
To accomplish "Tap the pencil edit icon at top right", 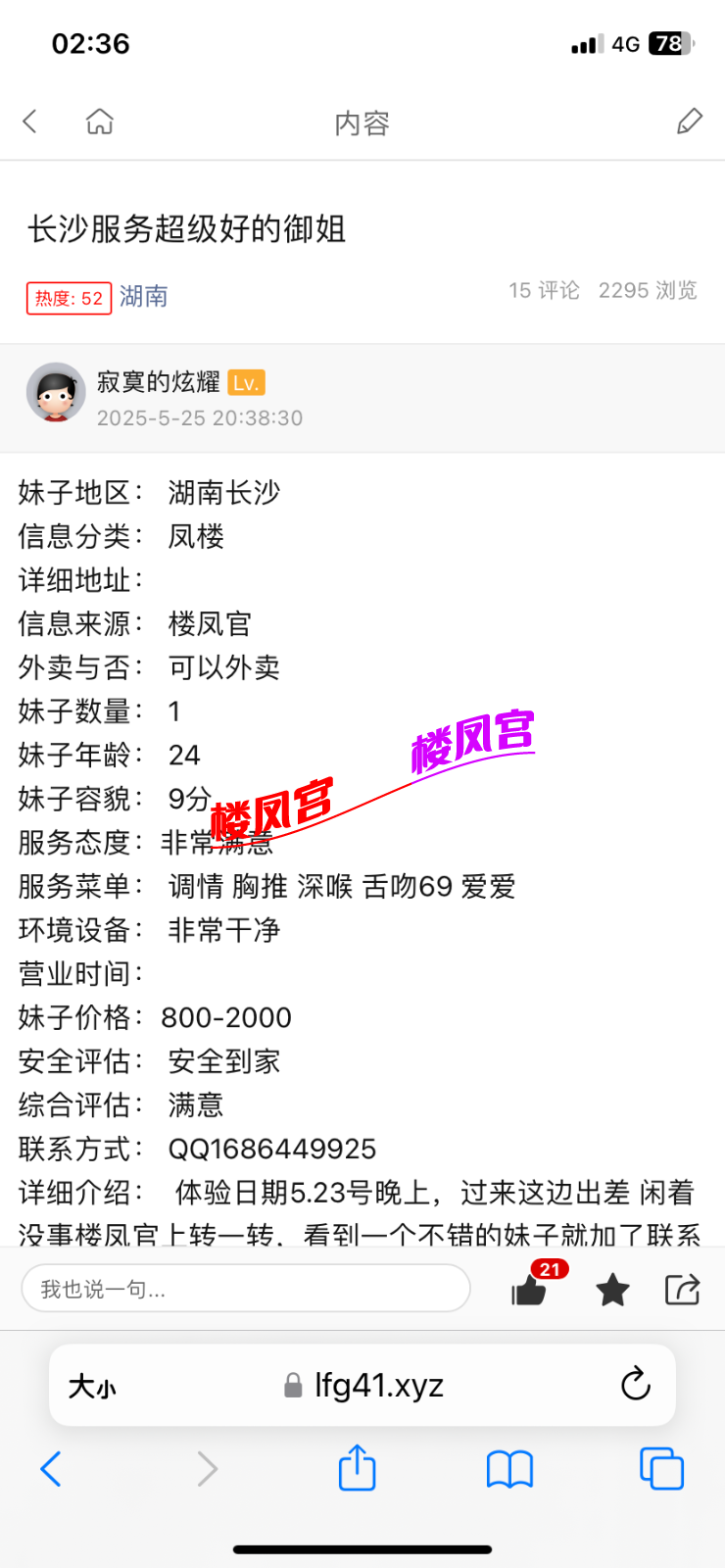I will point(689,121).
